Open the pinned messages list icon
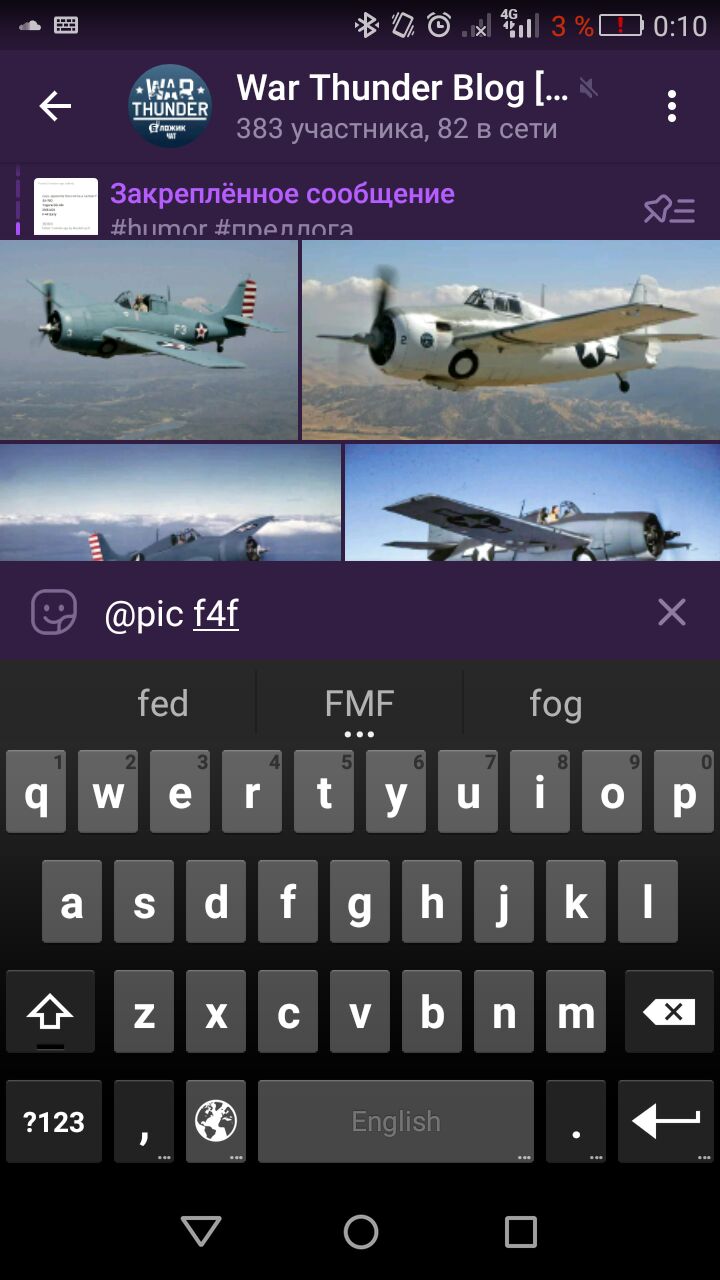 (669, 209)
